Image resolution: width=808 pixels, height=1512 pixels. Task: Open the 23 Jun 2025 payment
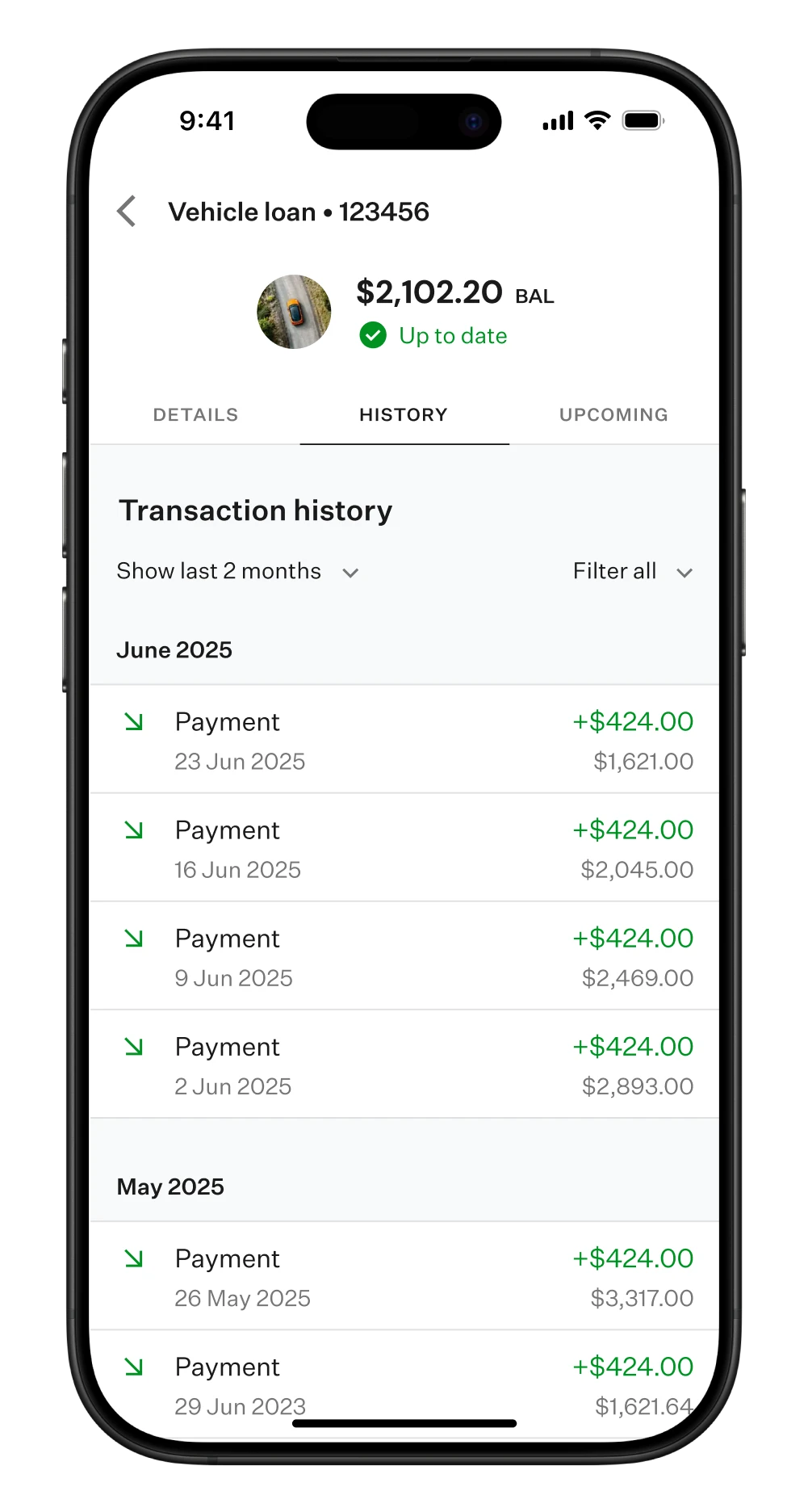coord(404,740)
